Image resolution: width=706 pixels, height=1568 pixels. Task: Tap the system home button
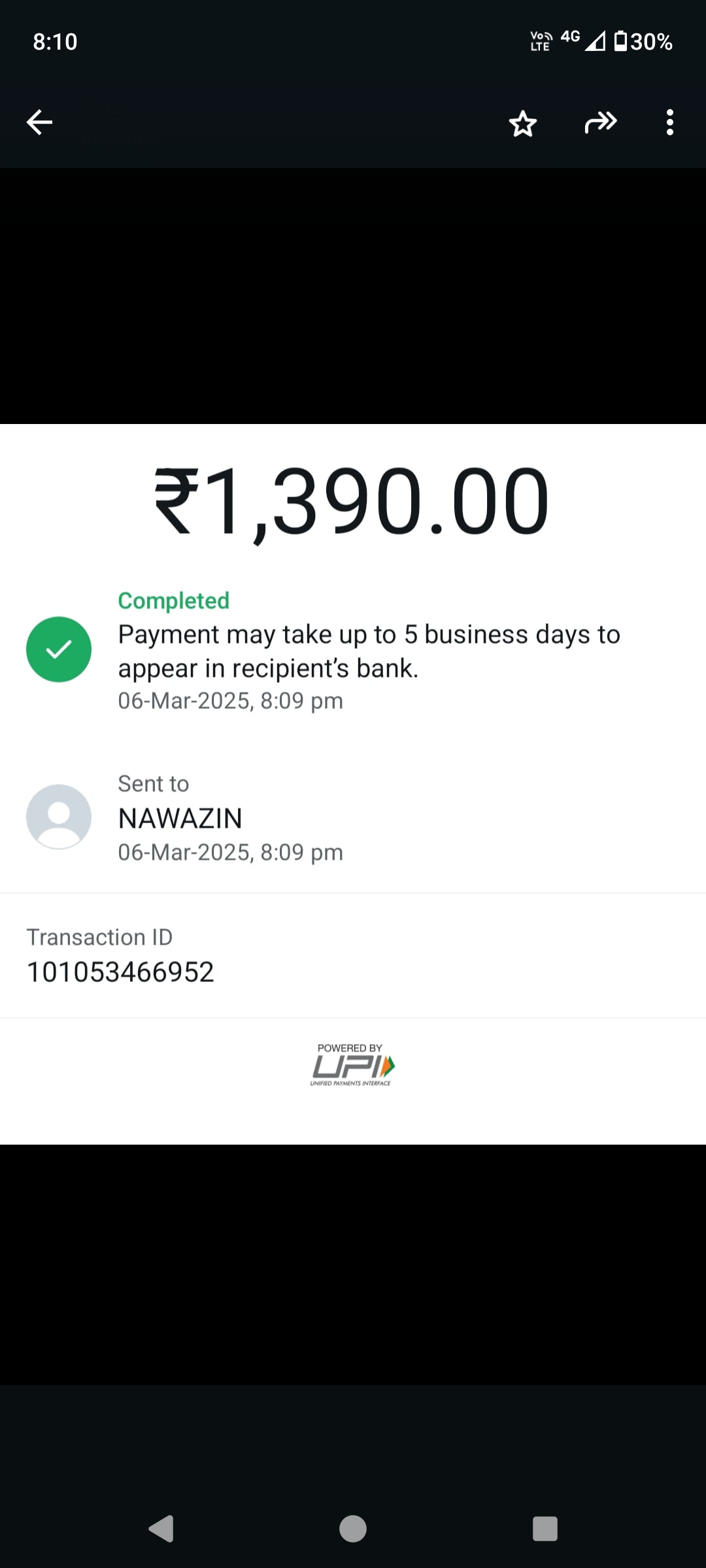pos(353,1529)
